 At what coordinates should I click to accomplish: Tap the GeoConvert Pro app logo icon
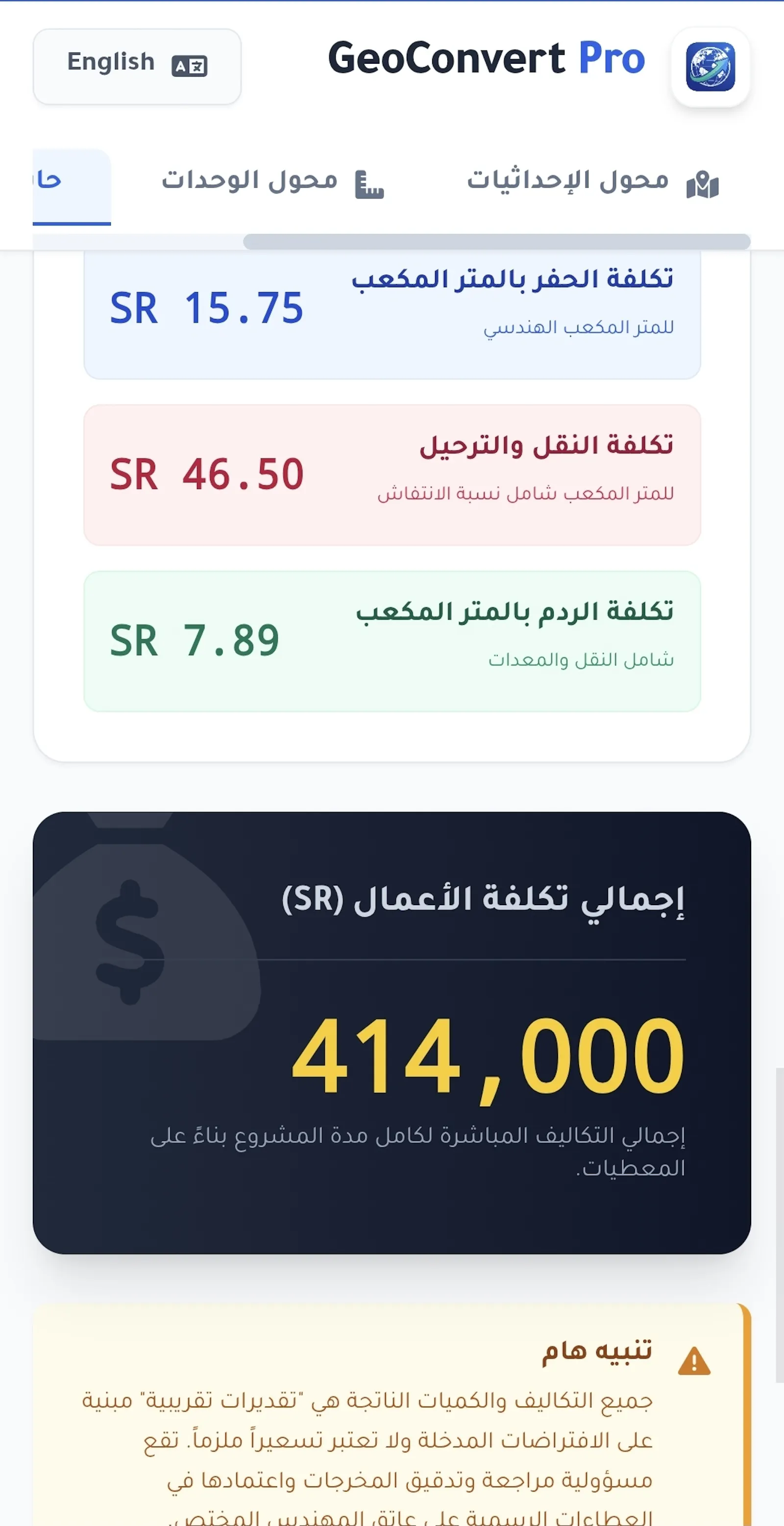tap(710, 67)
